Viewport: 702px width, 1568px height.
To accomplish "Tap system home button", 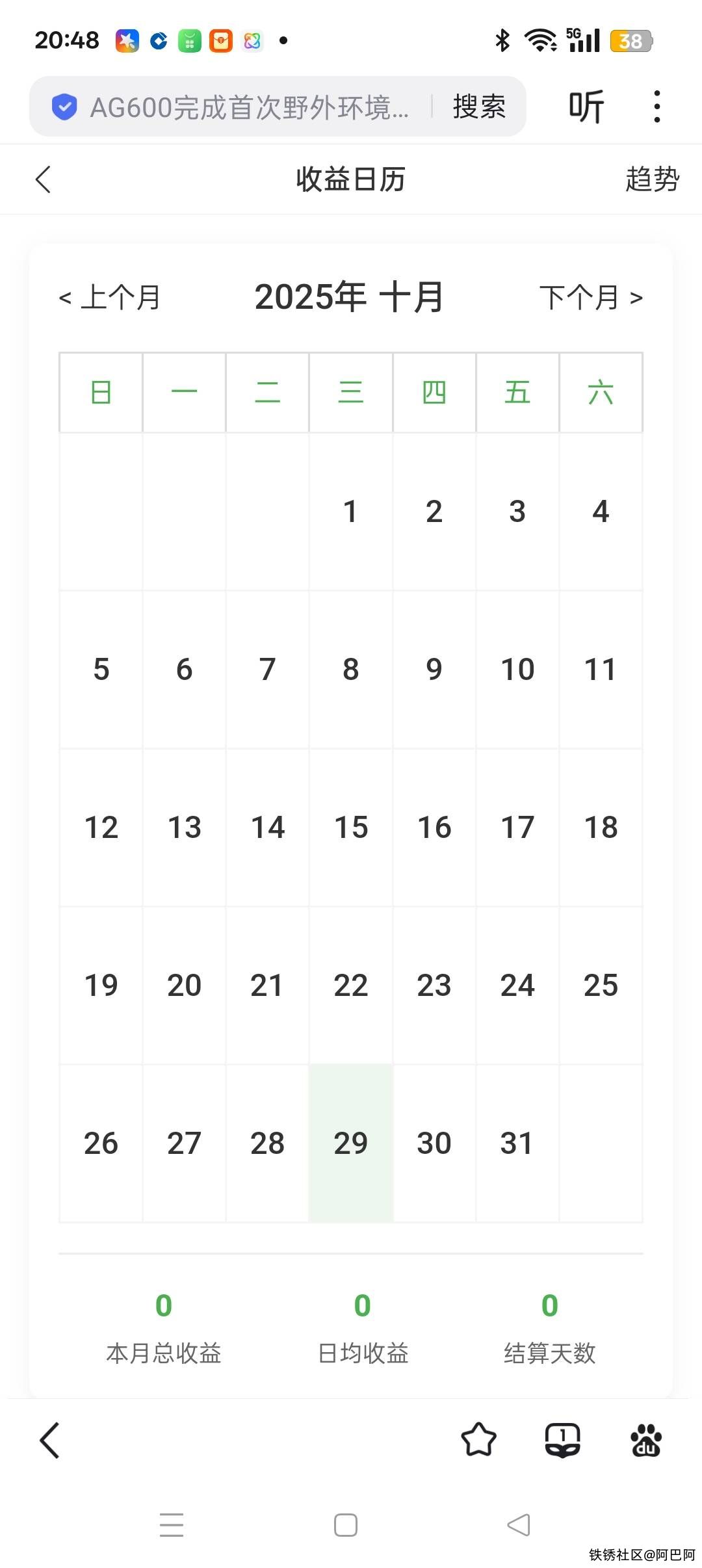I will 345,1524.
